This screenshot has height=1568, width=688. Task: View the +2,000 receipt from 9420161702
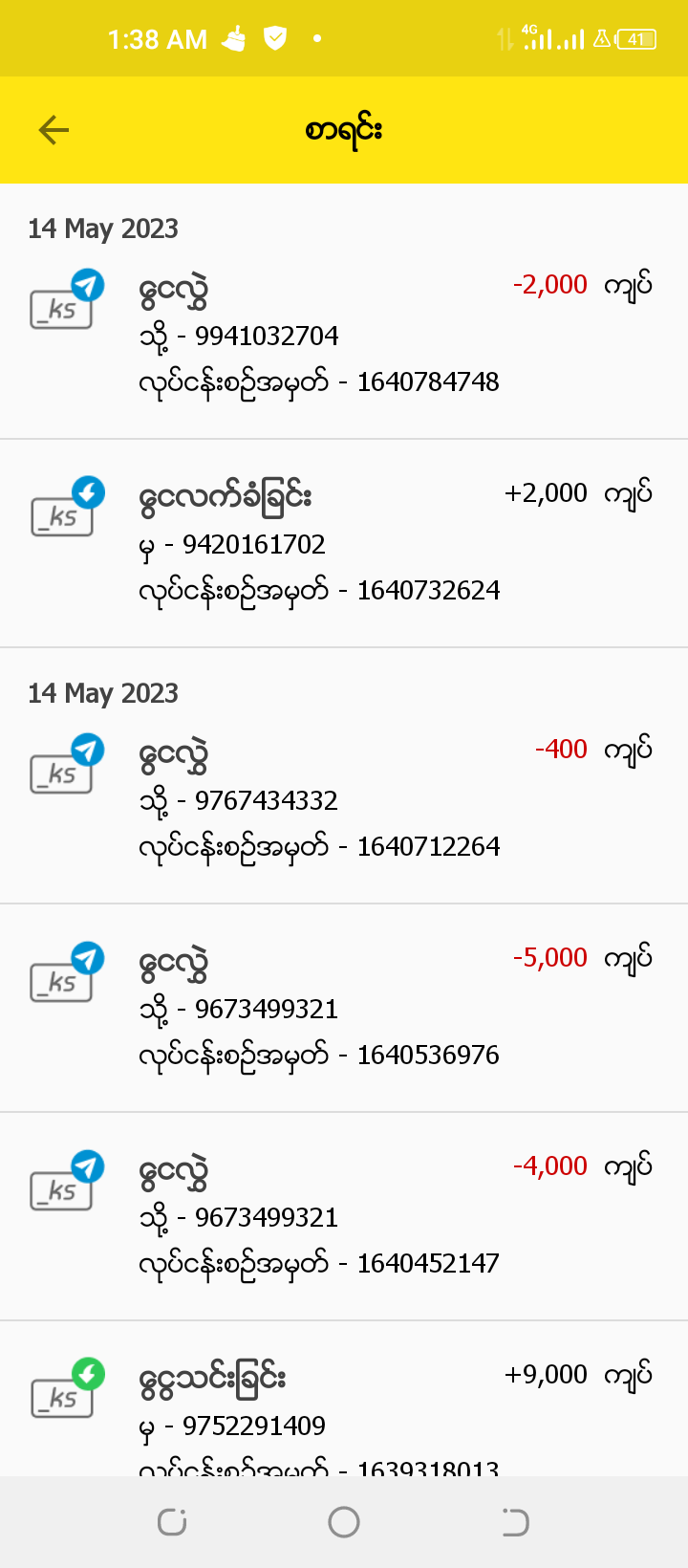coord(344,543)
